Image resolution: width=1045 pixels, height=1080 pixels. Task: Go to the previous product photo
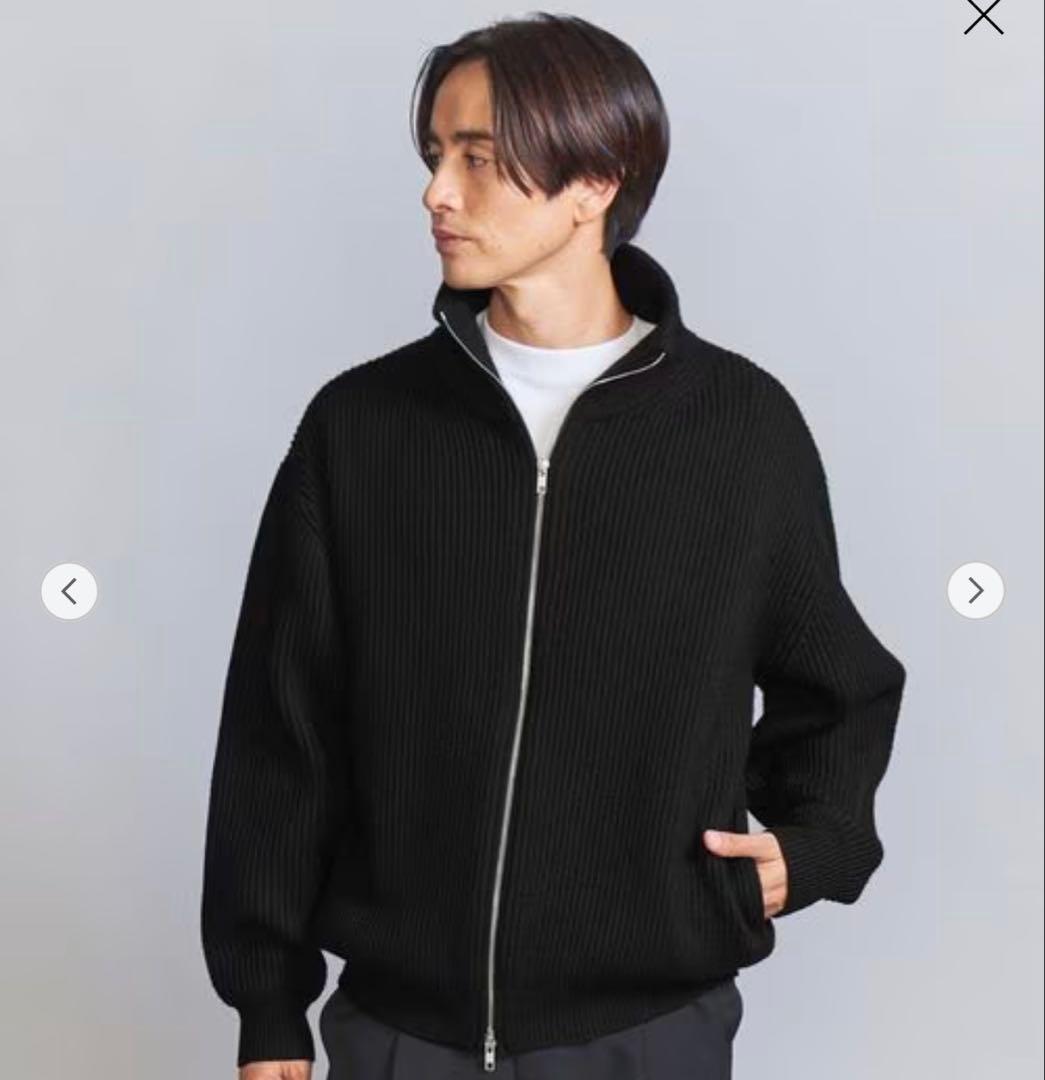click(69, 591)
